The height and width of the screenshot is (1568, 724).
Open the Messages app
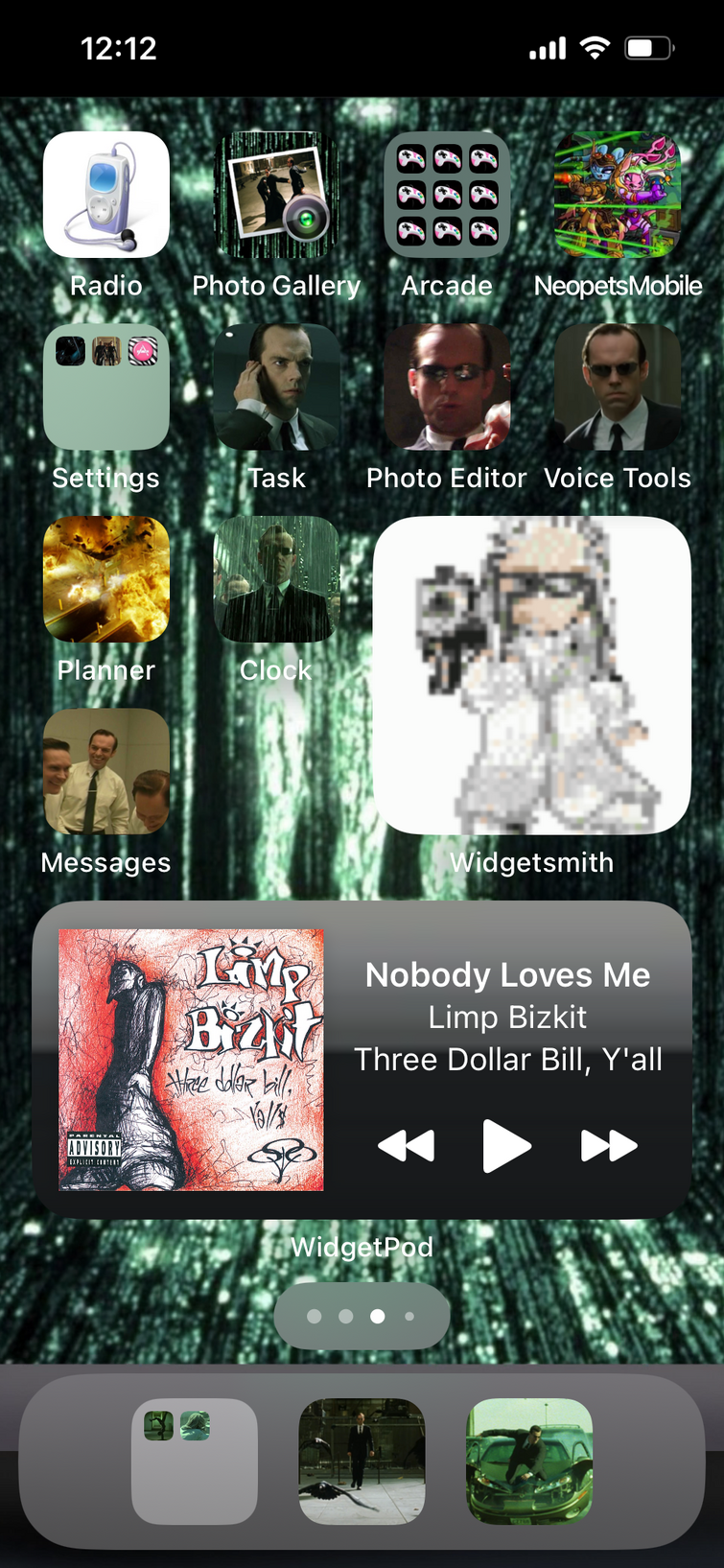pos(106,771)
